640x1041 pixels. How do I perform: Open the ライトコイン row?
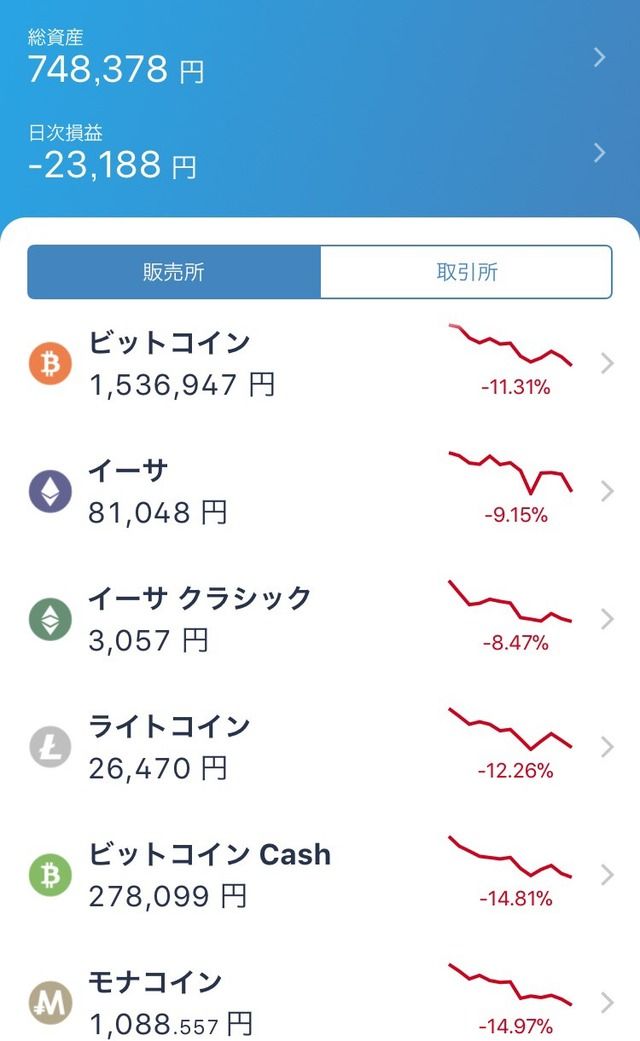point(320,747)
